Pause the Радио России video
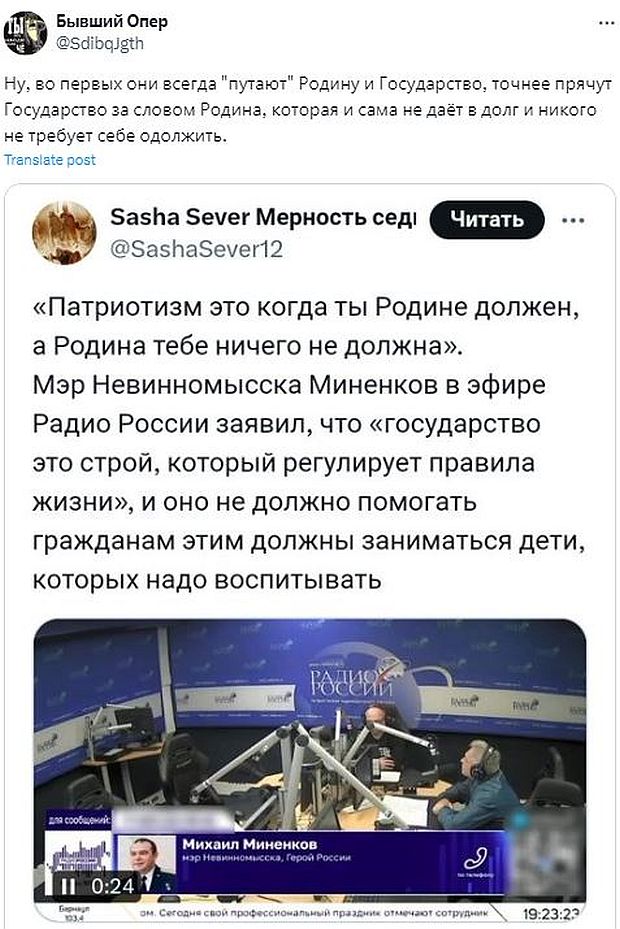Image resolution: width=620 pixels, height=929 pixels. (69, 885)
